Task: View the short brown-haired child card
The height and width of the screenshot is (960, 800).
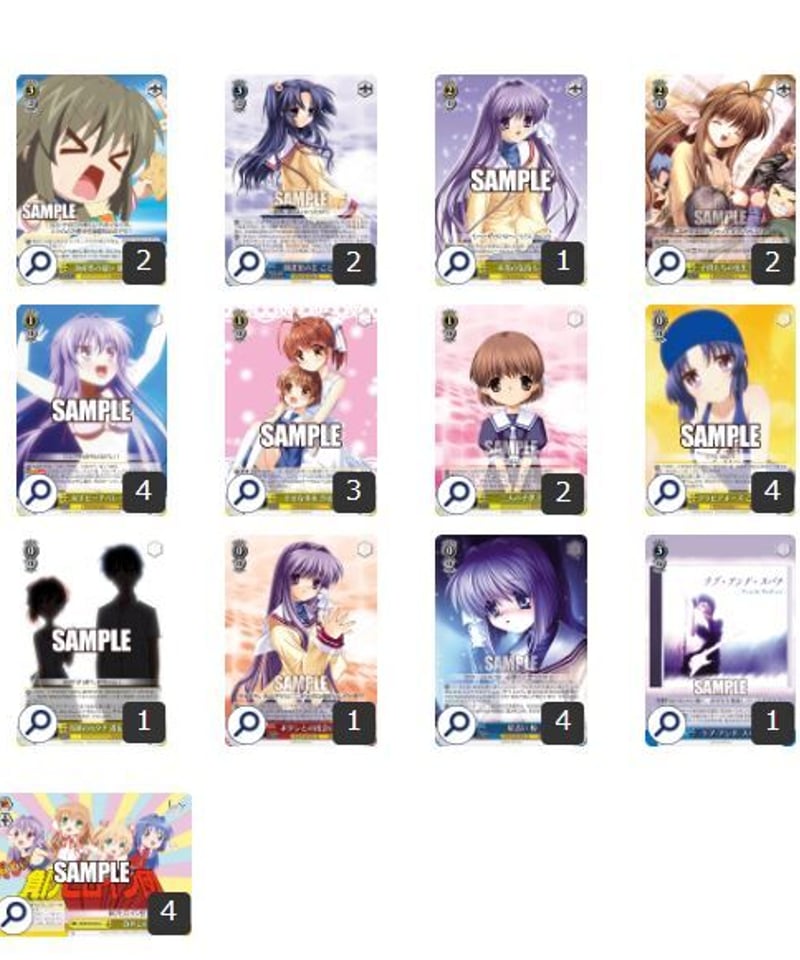Action: (x=457, y=493)
